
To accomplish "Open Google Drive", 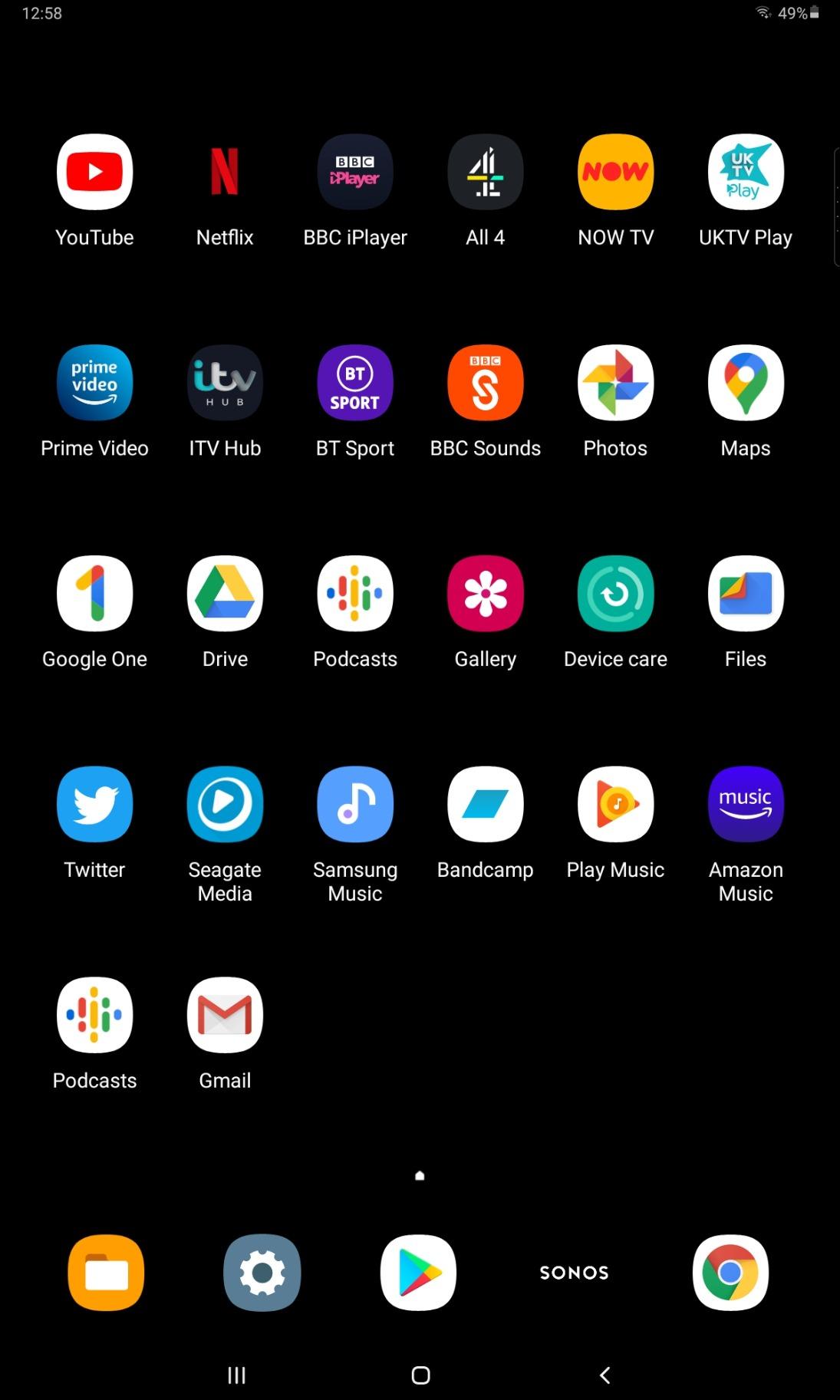I will (225, 594).
